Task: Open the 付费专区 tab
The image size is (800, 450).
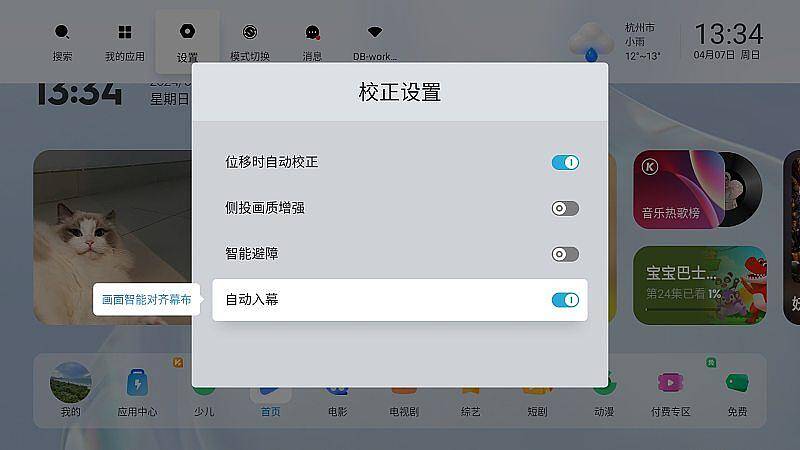Action: (x=671, y=390)
